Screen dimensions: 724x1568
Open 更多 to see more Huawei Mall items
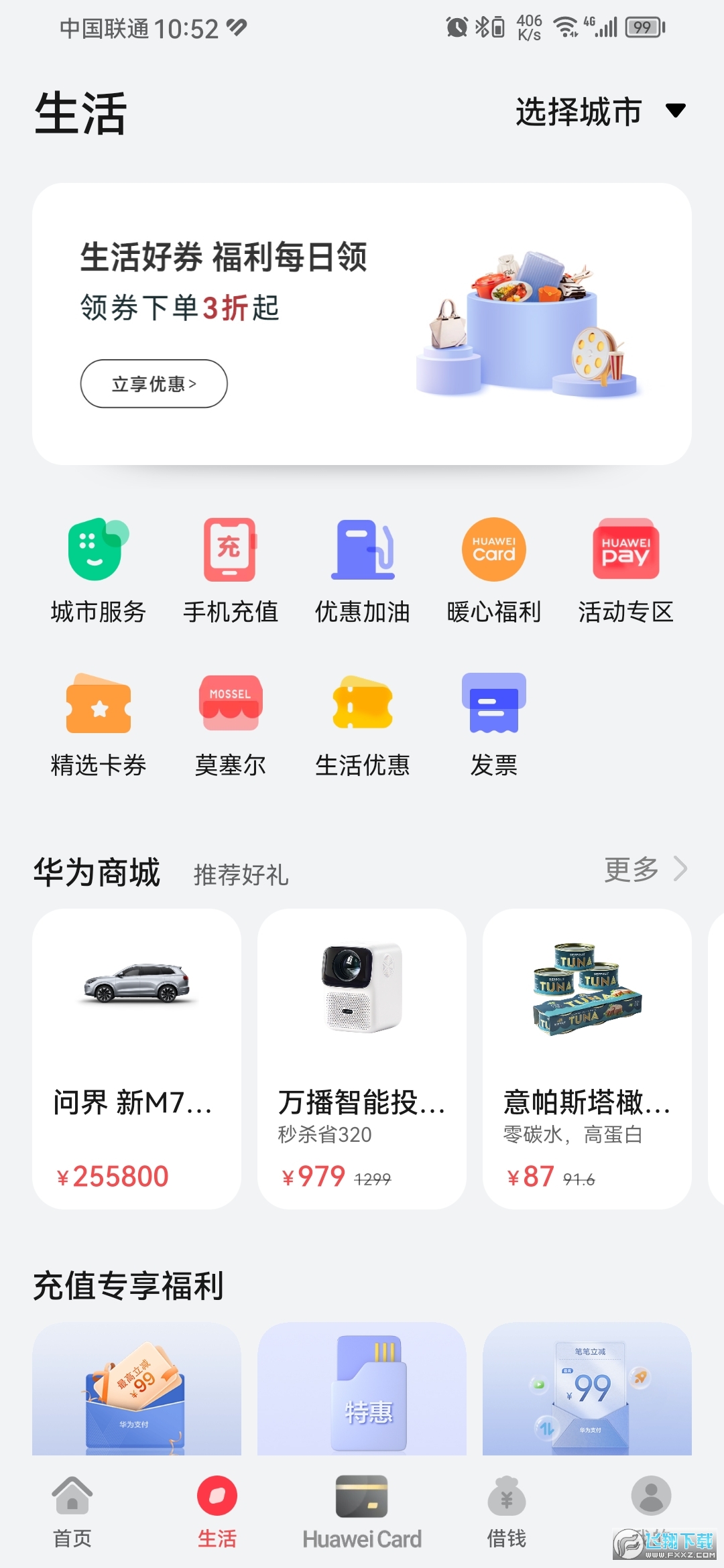[630, 868]
